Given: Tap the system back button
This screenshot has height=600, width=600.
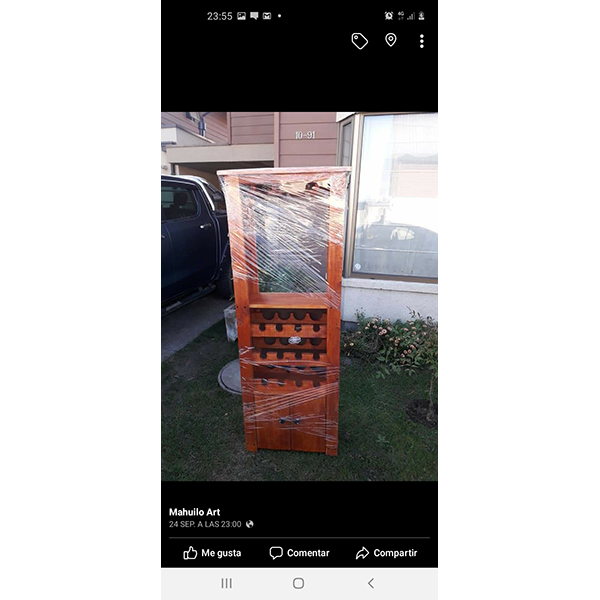Looking at the screenshot, I should coord(370,583).
